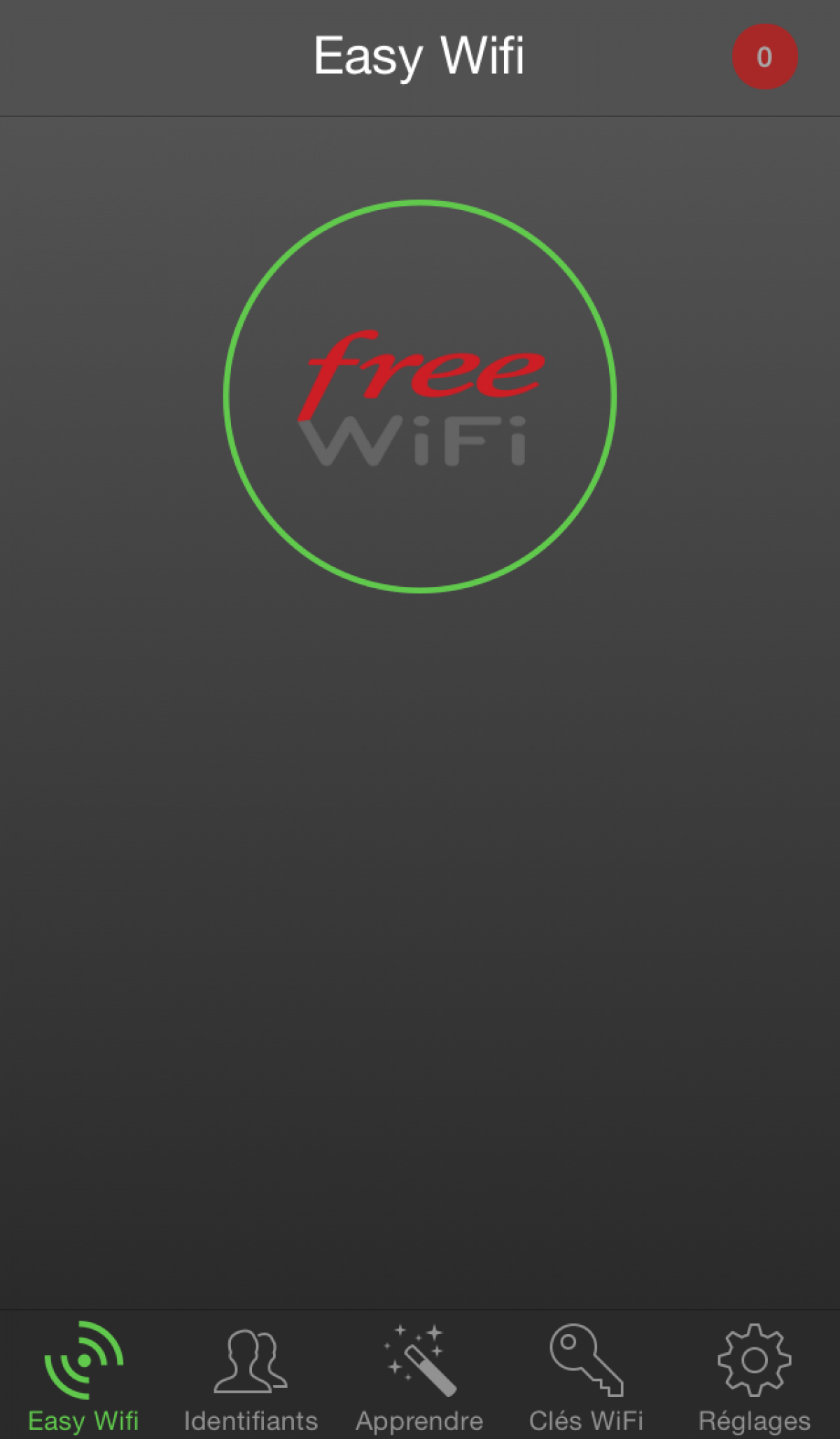Open the Réglages settings tab
Screen dimensions: 840x1439
(754, 1376)
